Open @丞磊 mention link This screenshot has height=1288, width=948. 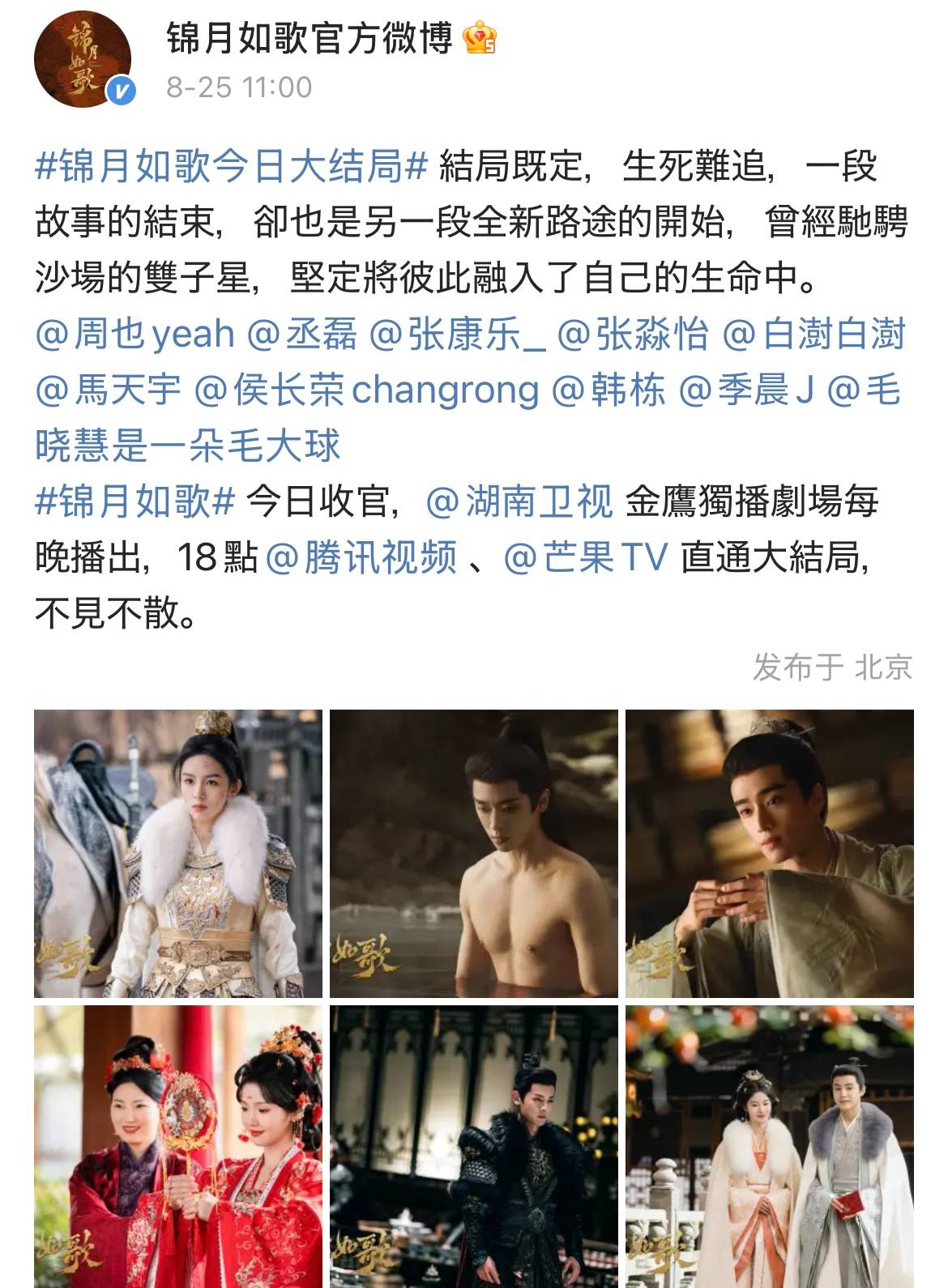(301, 335)
